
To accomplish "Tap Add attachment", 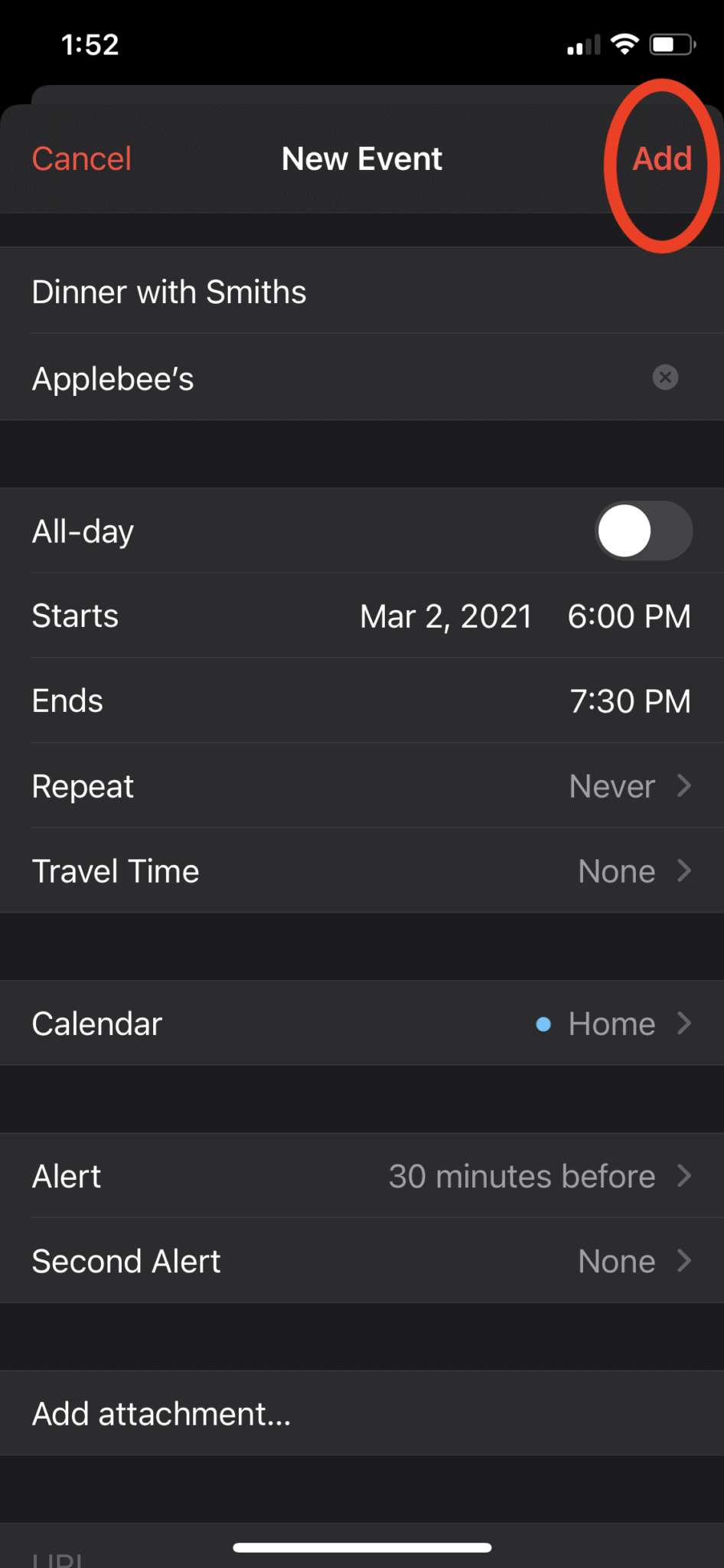I will [x=161, y=1414].
